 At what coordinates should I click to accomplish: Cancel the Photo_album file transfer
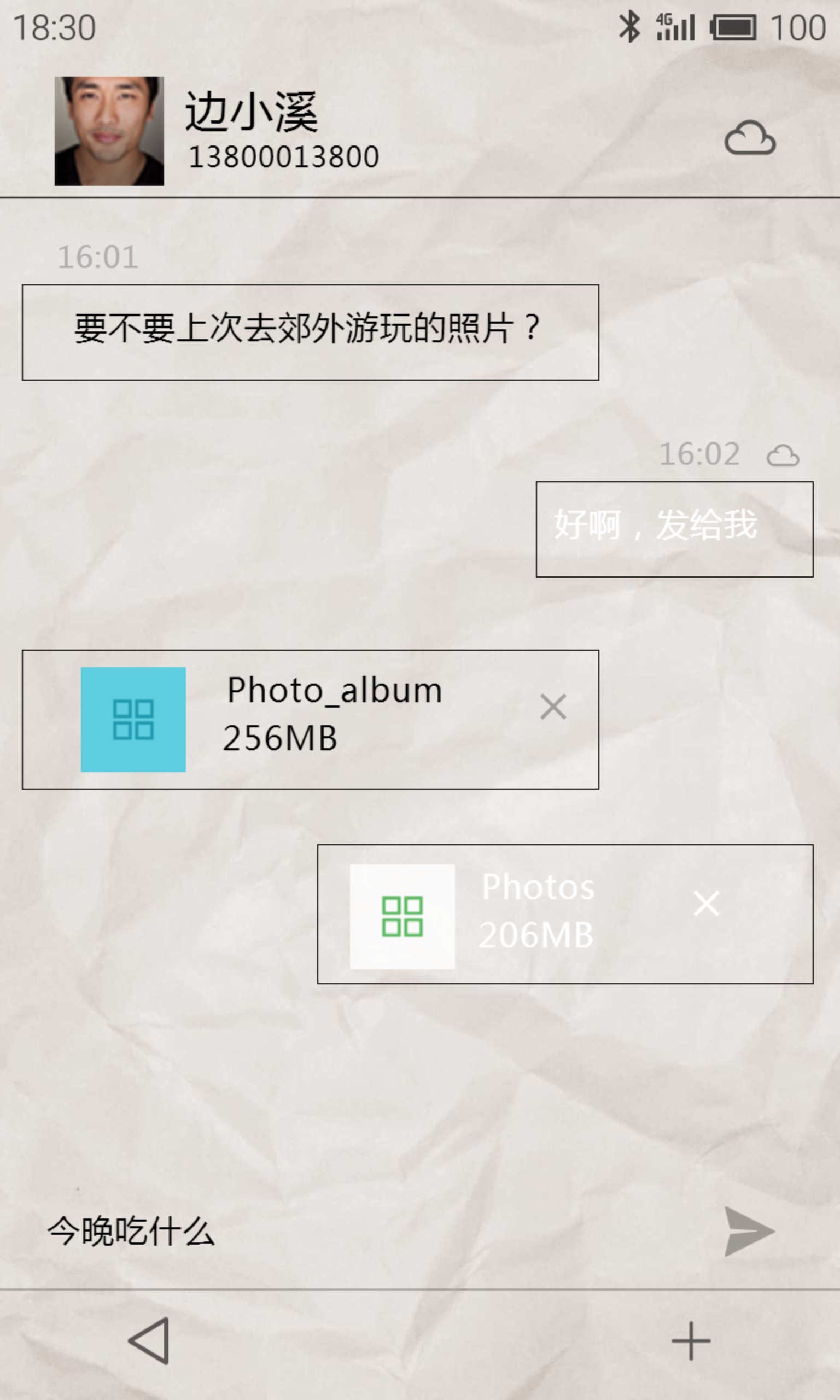(553, 707)
